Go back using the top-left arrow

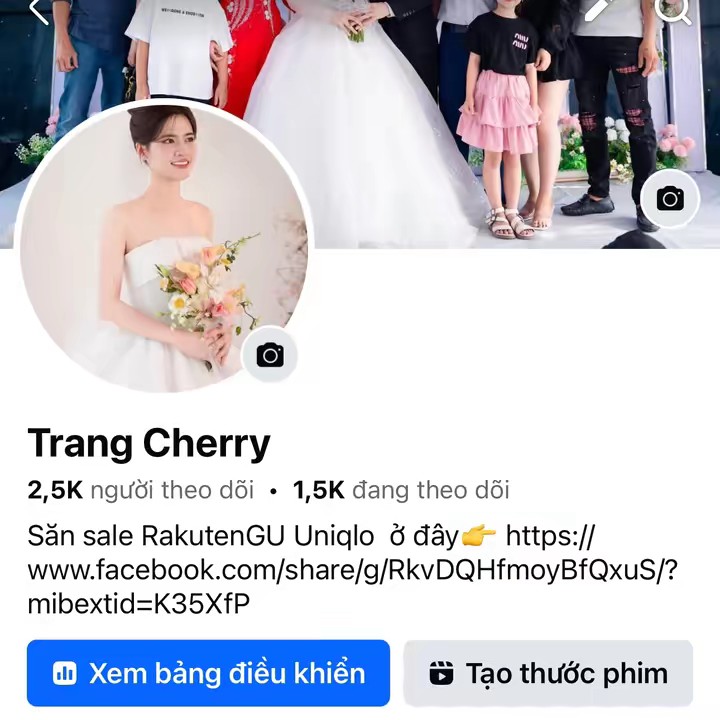[38, 10]
